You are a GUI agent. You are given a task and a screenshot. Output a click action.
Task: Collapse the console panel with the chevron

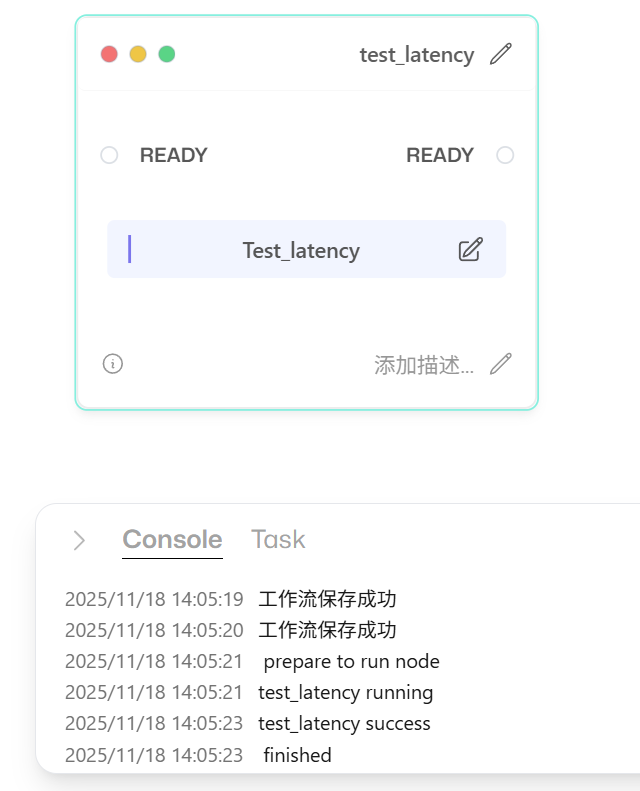click(79, 540)
